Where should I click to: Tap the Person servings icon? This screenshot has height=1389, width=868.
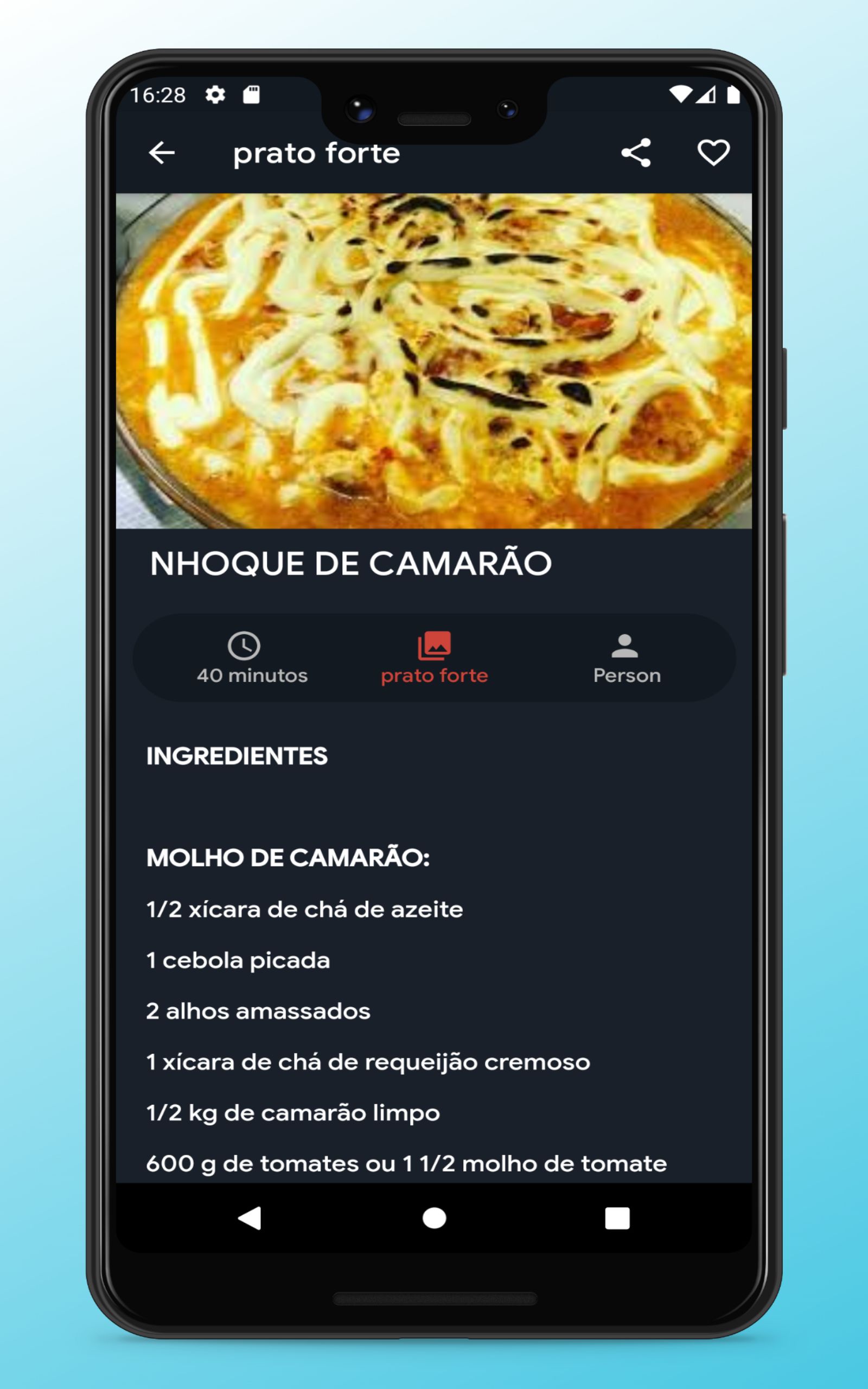click(x=626, y=646)
